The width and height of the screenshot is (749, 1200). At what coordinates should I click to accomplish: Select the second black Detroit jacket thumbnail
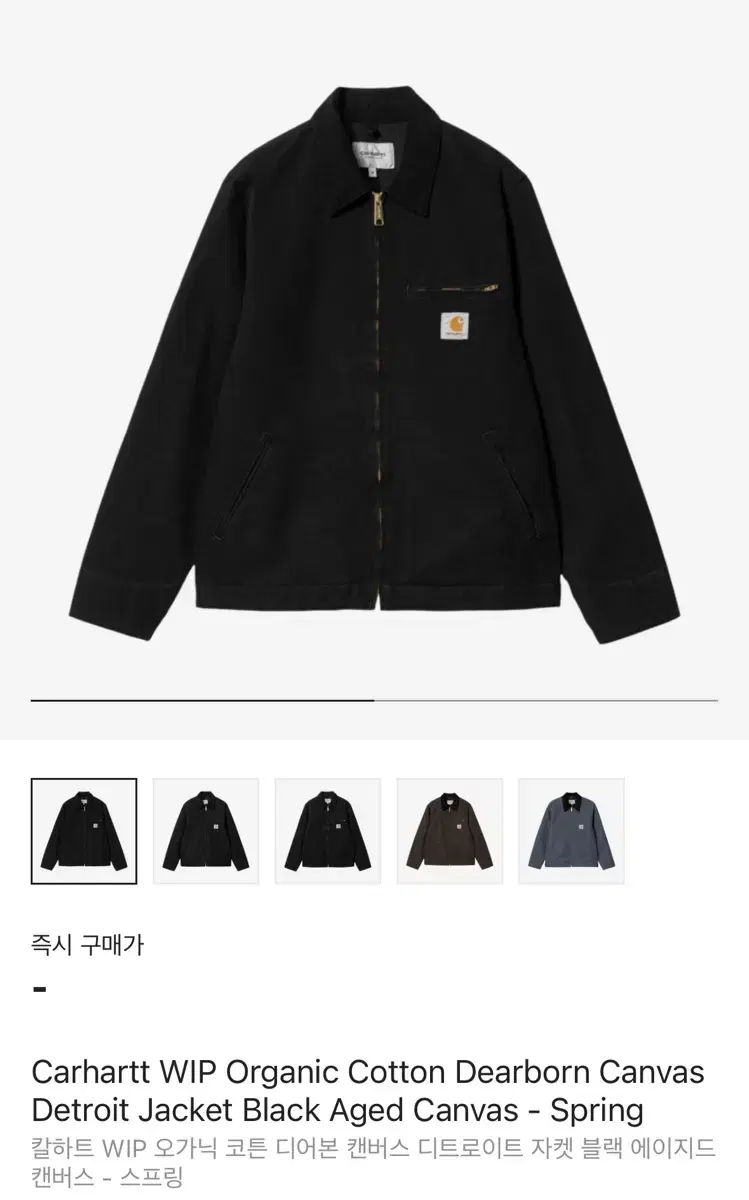click(x=205, y=831)
